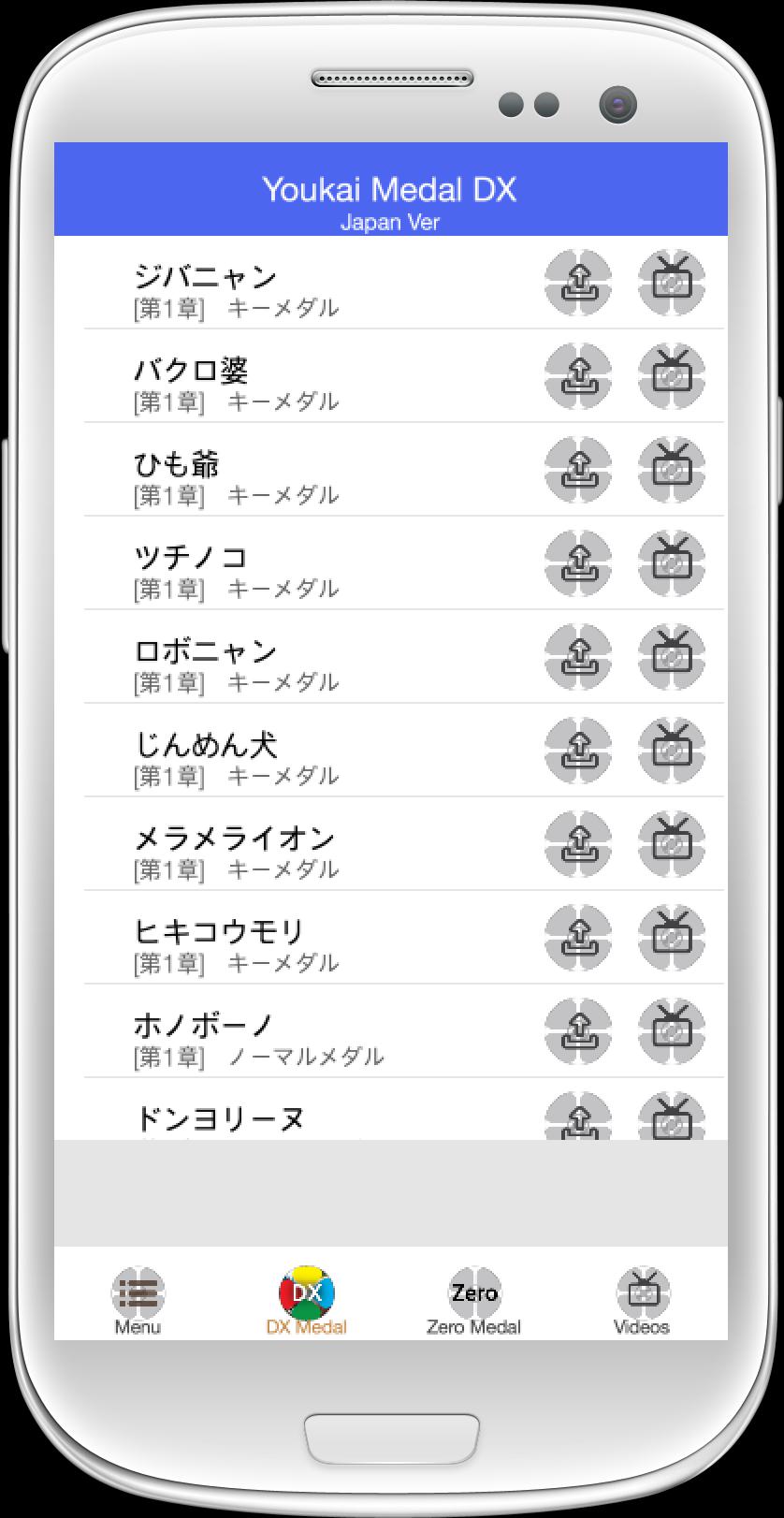
Task: Tap the upload icon for ジバニャン
Action: 578,282
